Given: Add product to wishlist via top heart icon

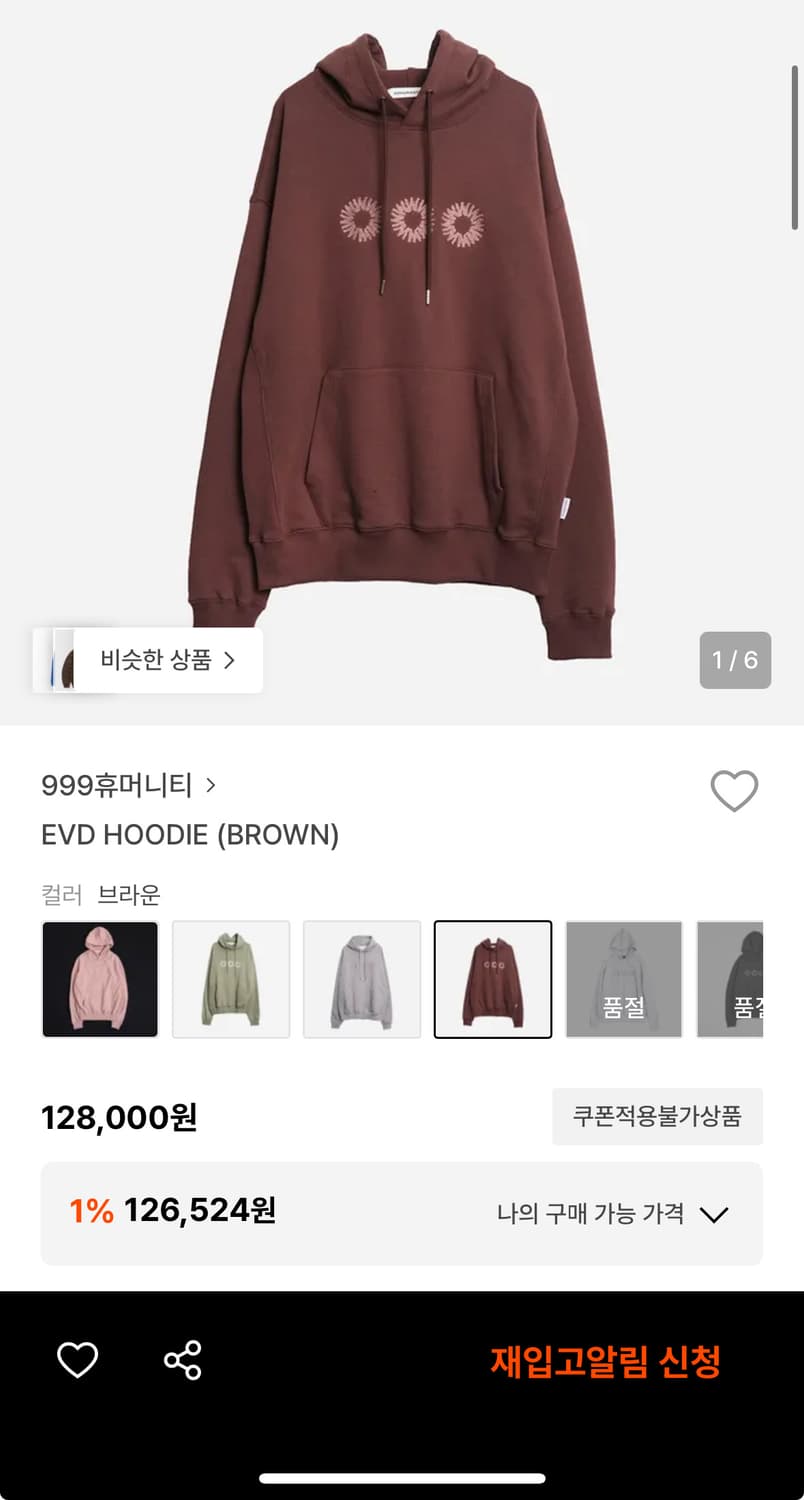Looking at the screenshot, I should point(734,790).
